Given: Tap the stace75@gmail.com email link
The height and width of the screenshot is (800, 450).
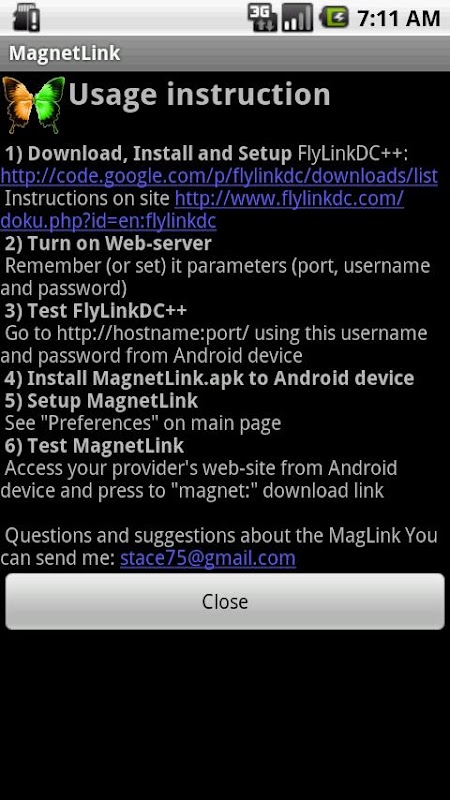Looking at the screenshot, I should (208, 558).
